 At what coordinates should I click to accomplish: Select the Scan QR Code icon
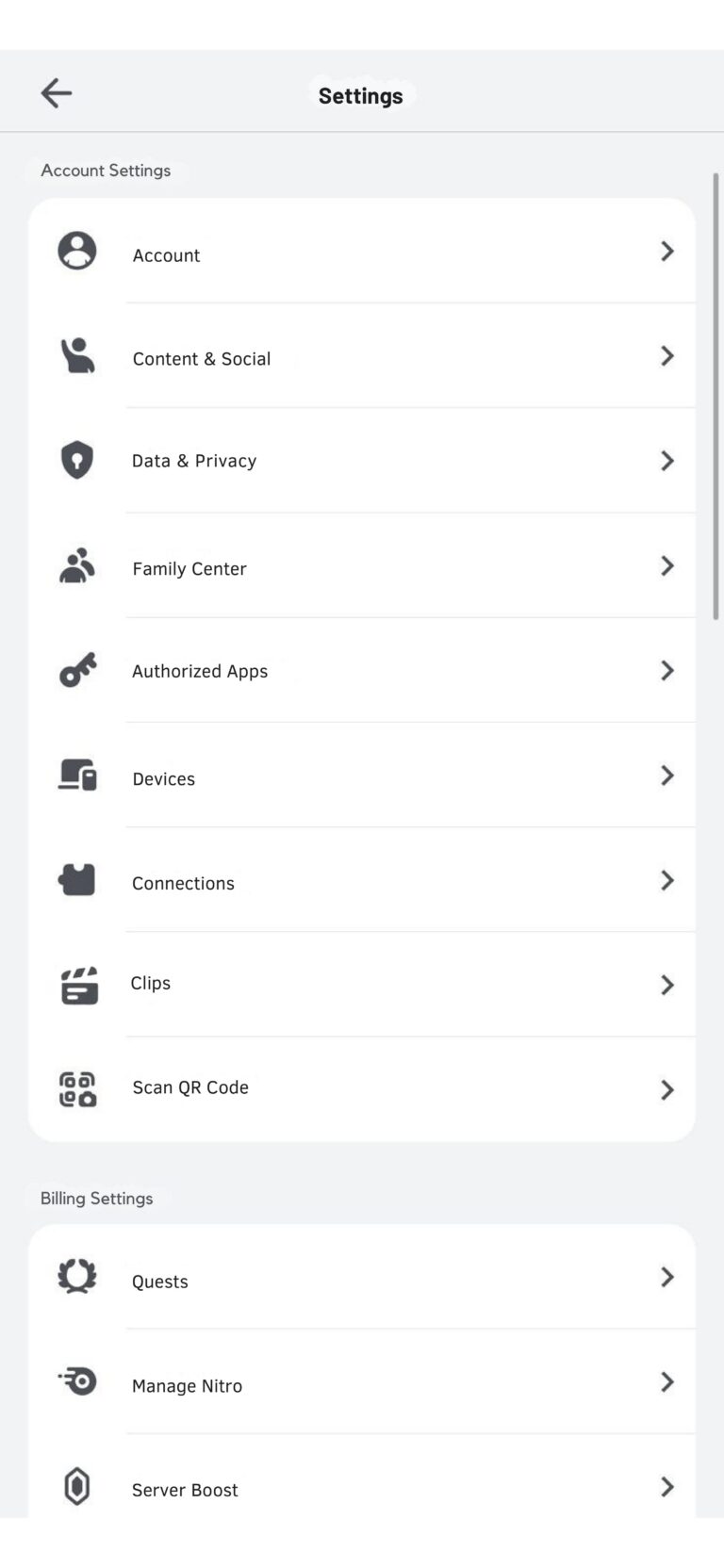tap(76, 1088)
